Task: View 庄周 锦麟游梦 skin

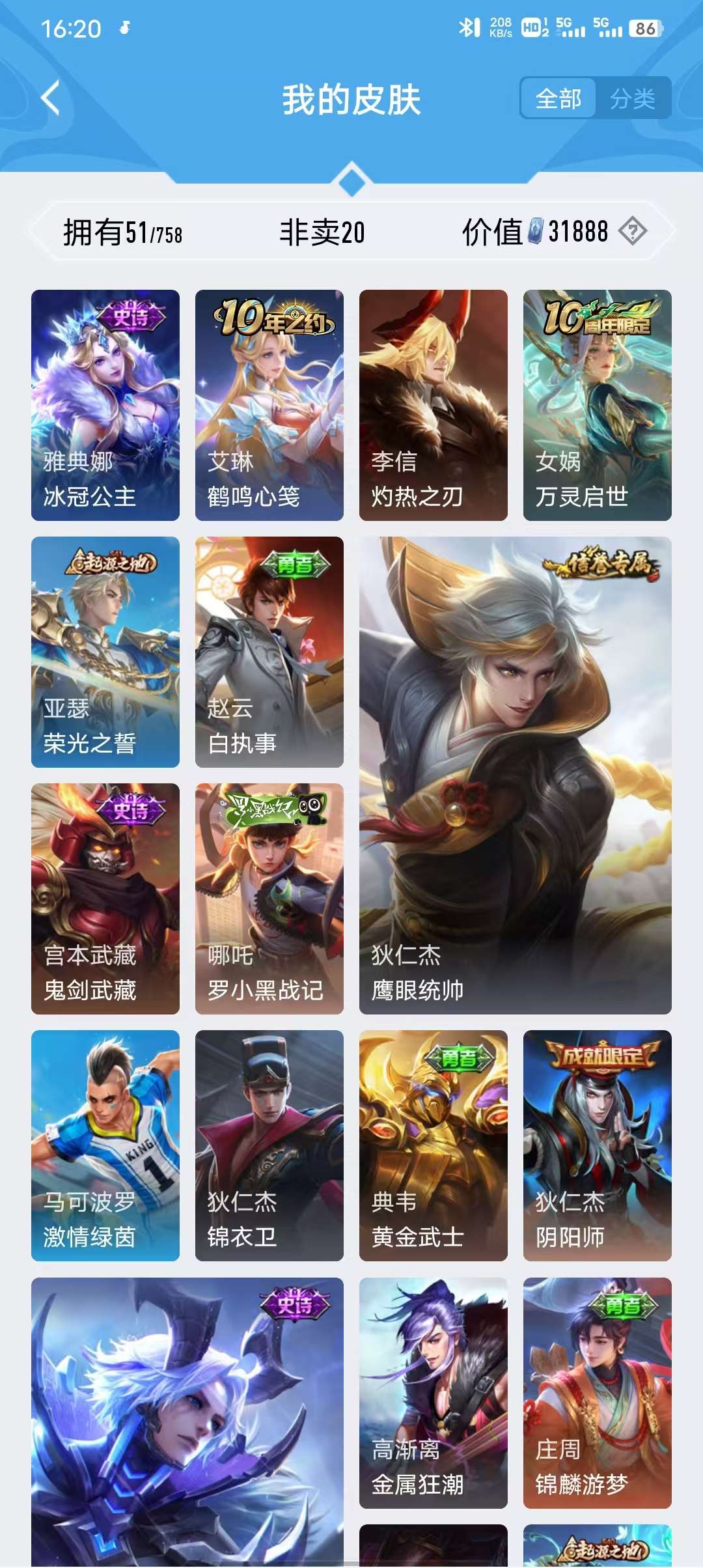Action: click(598, 1393)
